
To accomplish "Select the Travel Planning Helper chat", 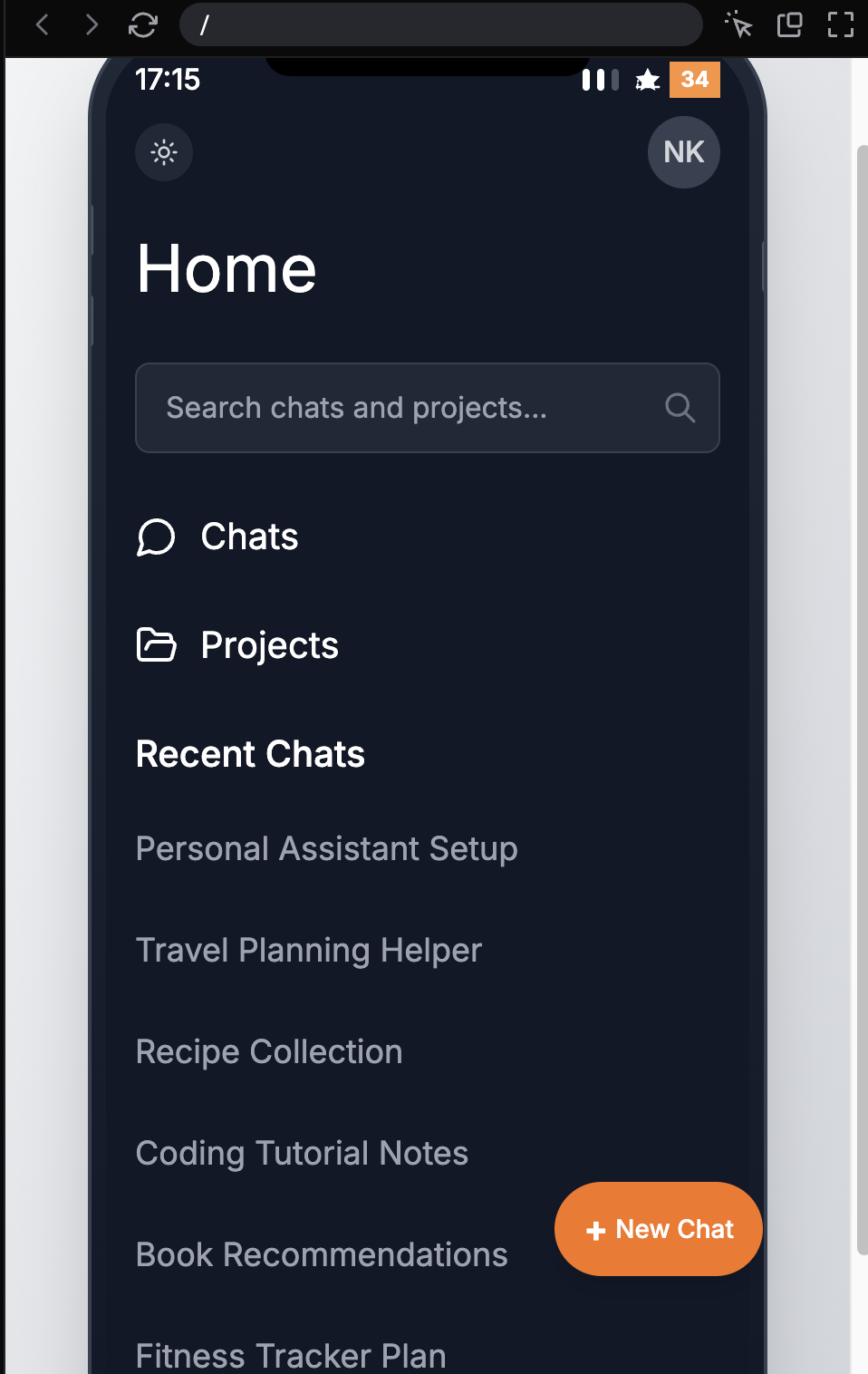I will click(308, 950).
